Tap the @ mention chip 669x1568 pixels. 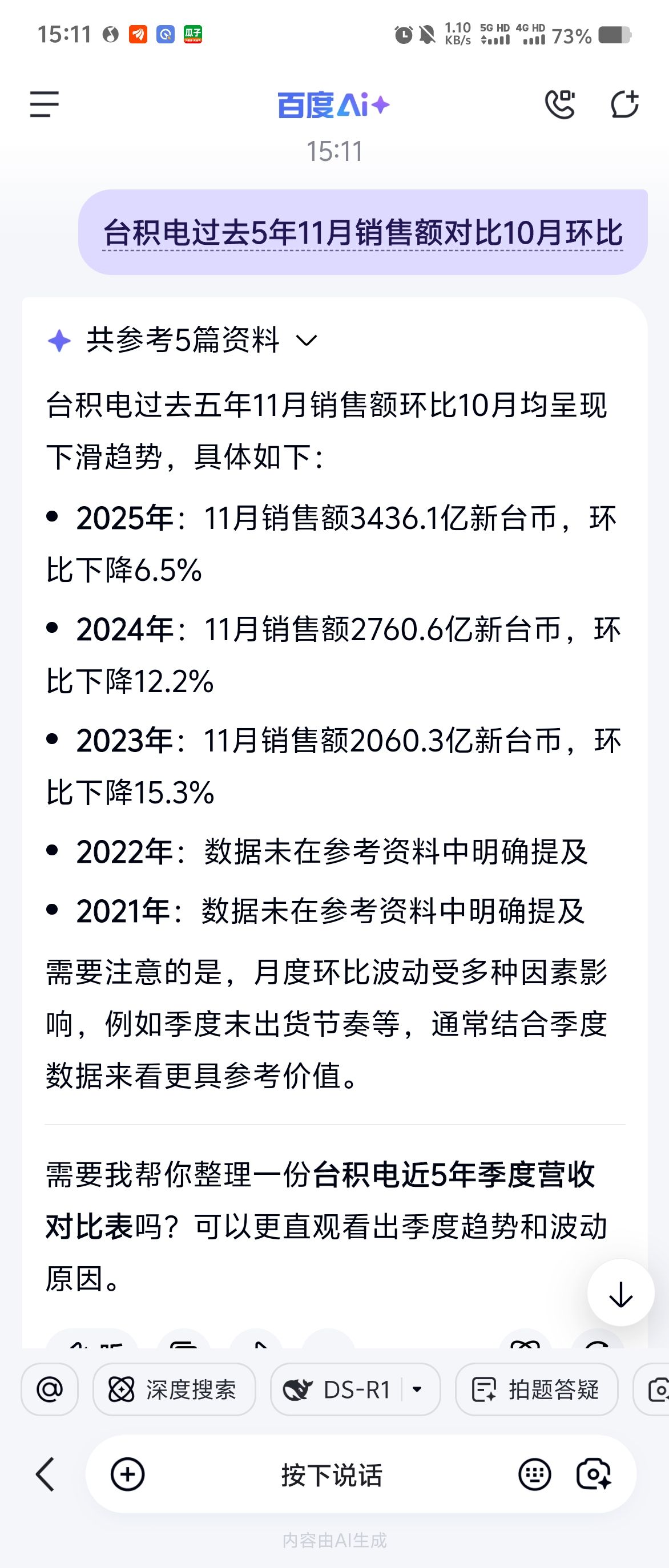pos(50,1389)
